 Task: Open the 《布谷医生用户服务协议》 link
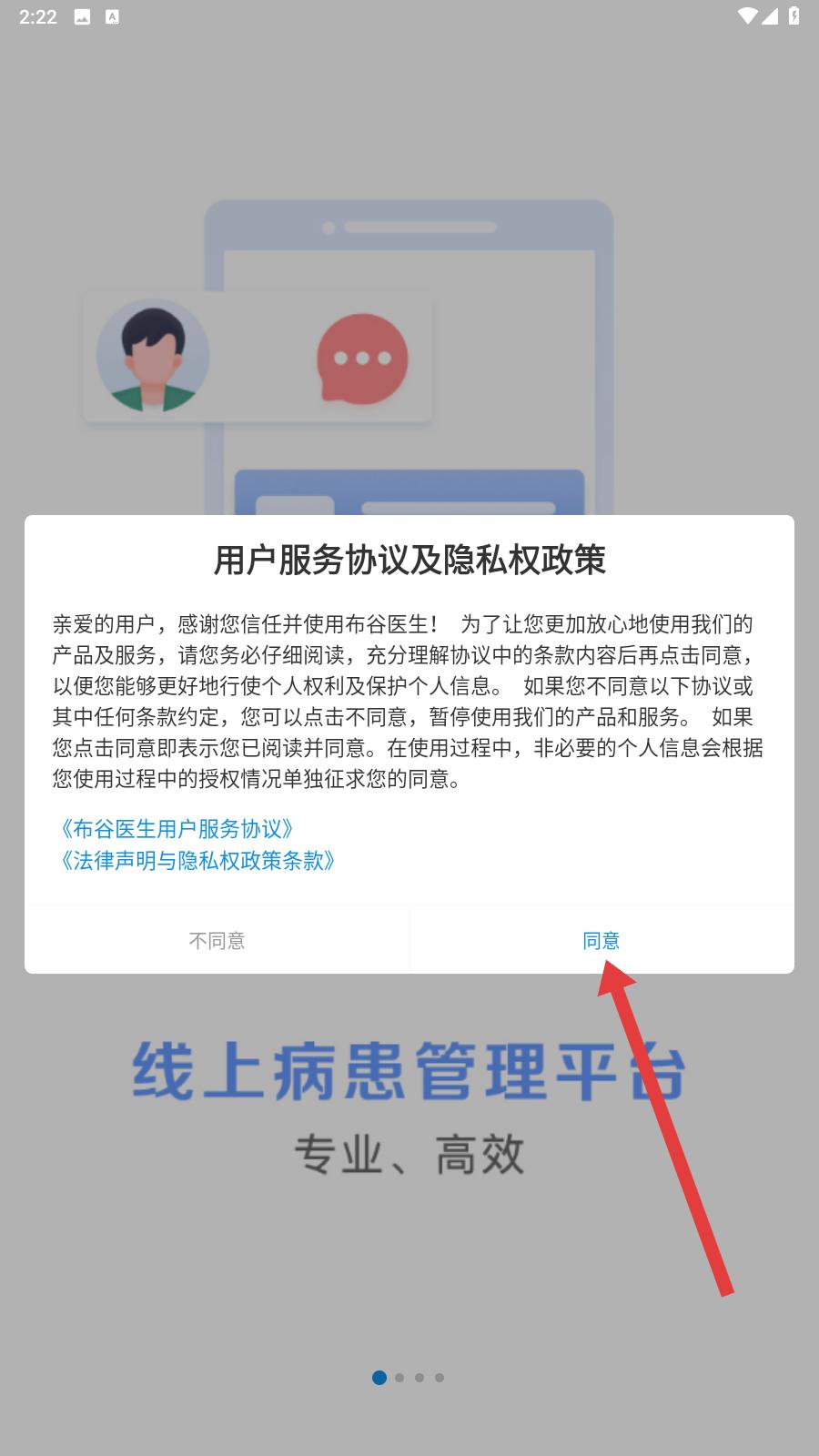[176, 829]
